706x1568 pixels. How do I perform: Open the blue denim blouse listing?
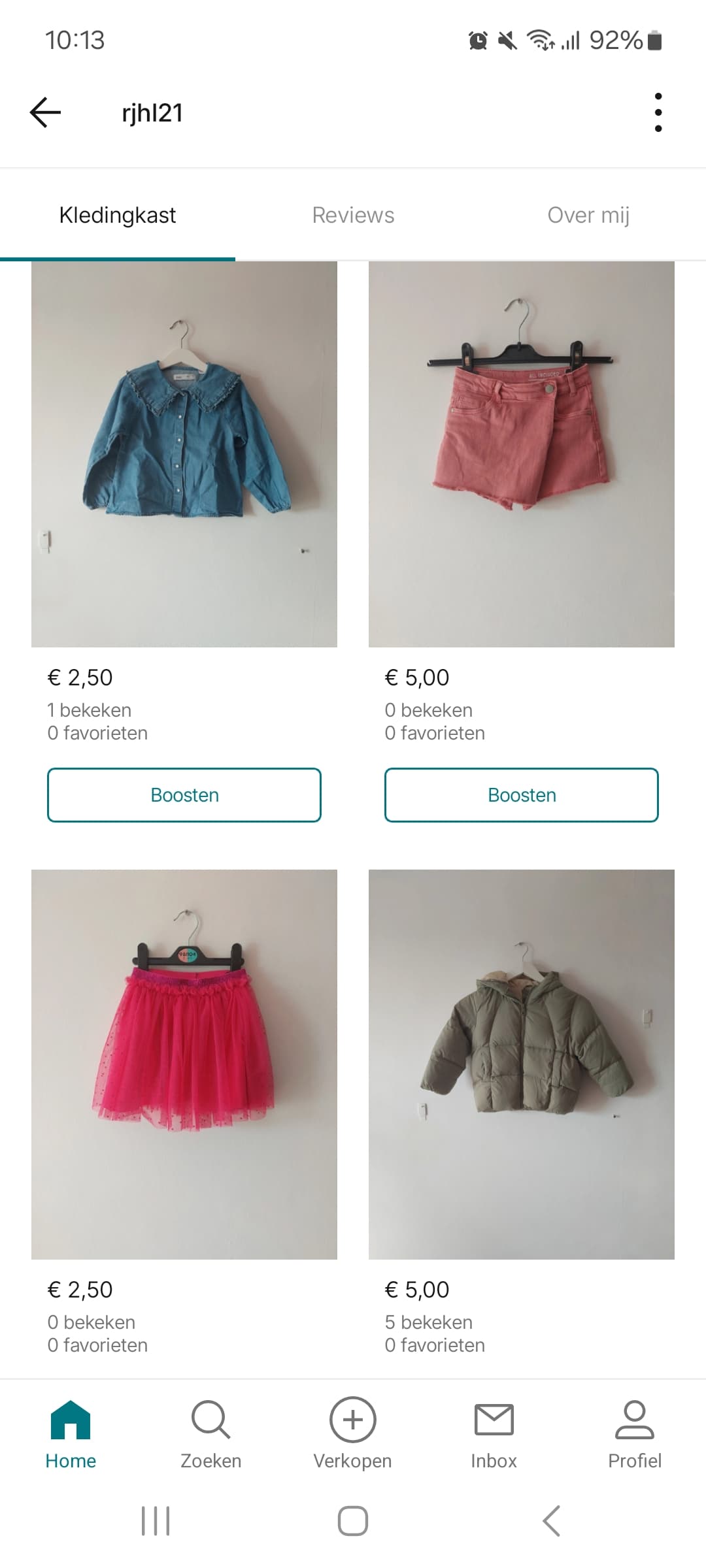pyautogui.click(x=184, y=454)
